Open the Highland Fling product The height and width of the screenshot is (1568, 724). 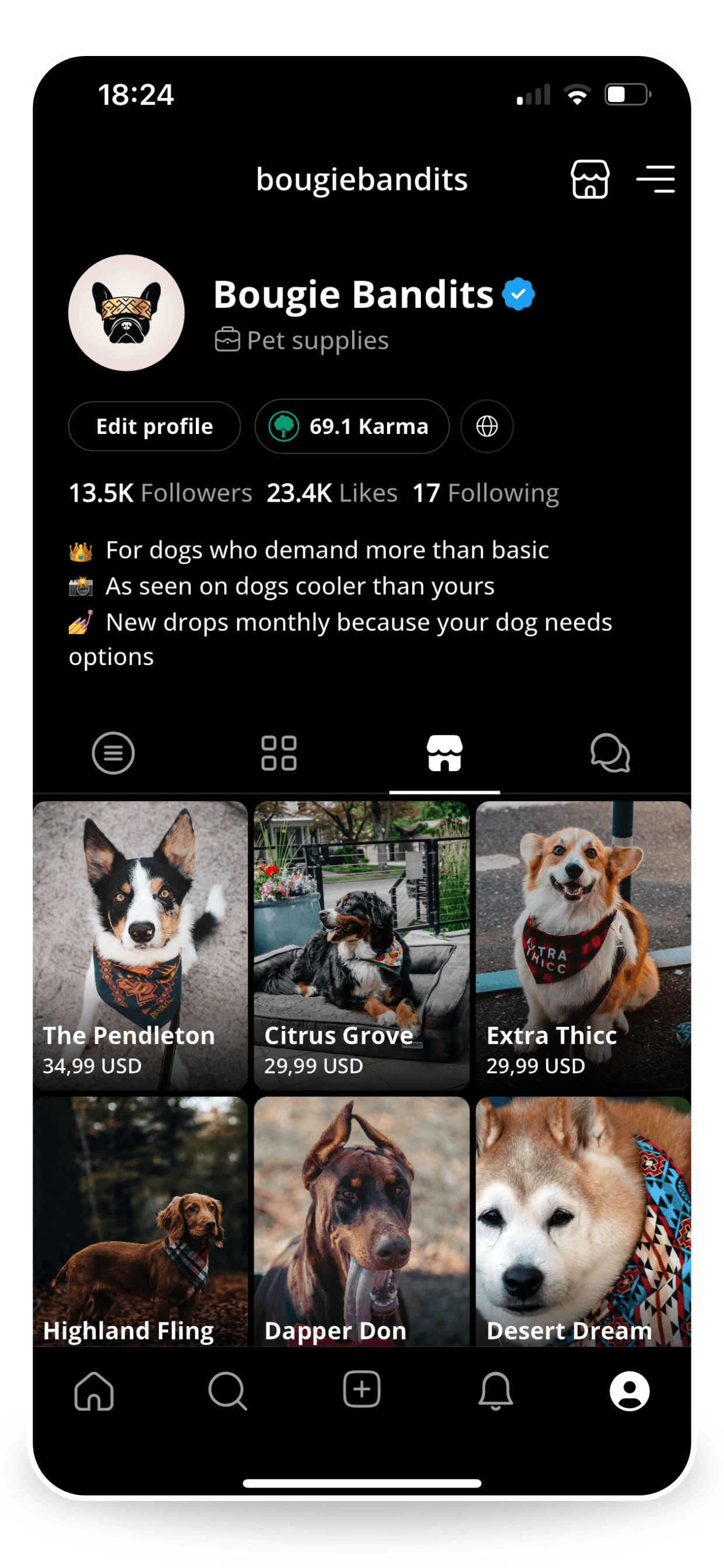(x=140, y=1220)
